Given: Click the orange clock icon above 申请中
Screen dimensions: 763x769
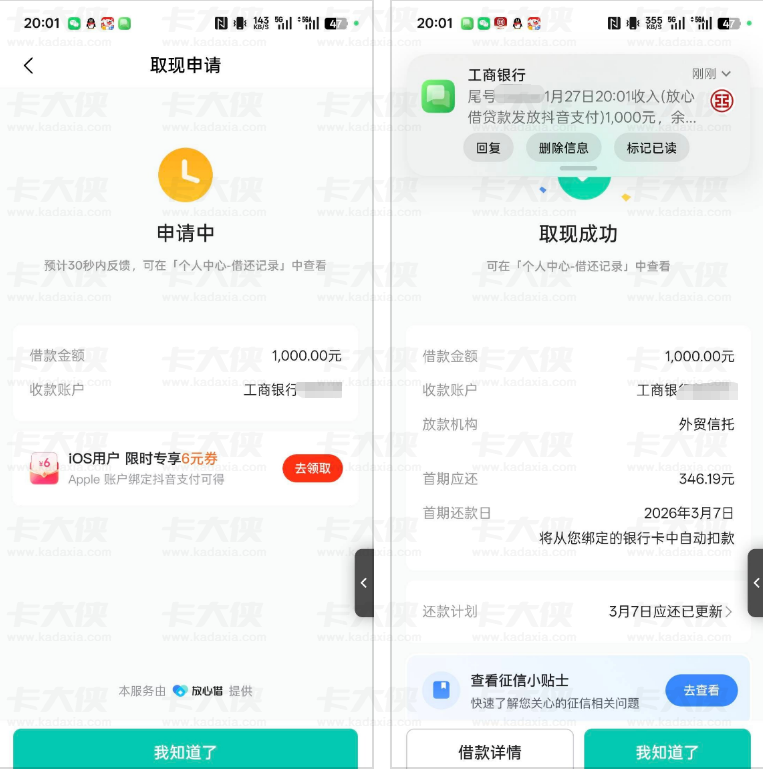Looking at the screenshot, I should [185, 174].
